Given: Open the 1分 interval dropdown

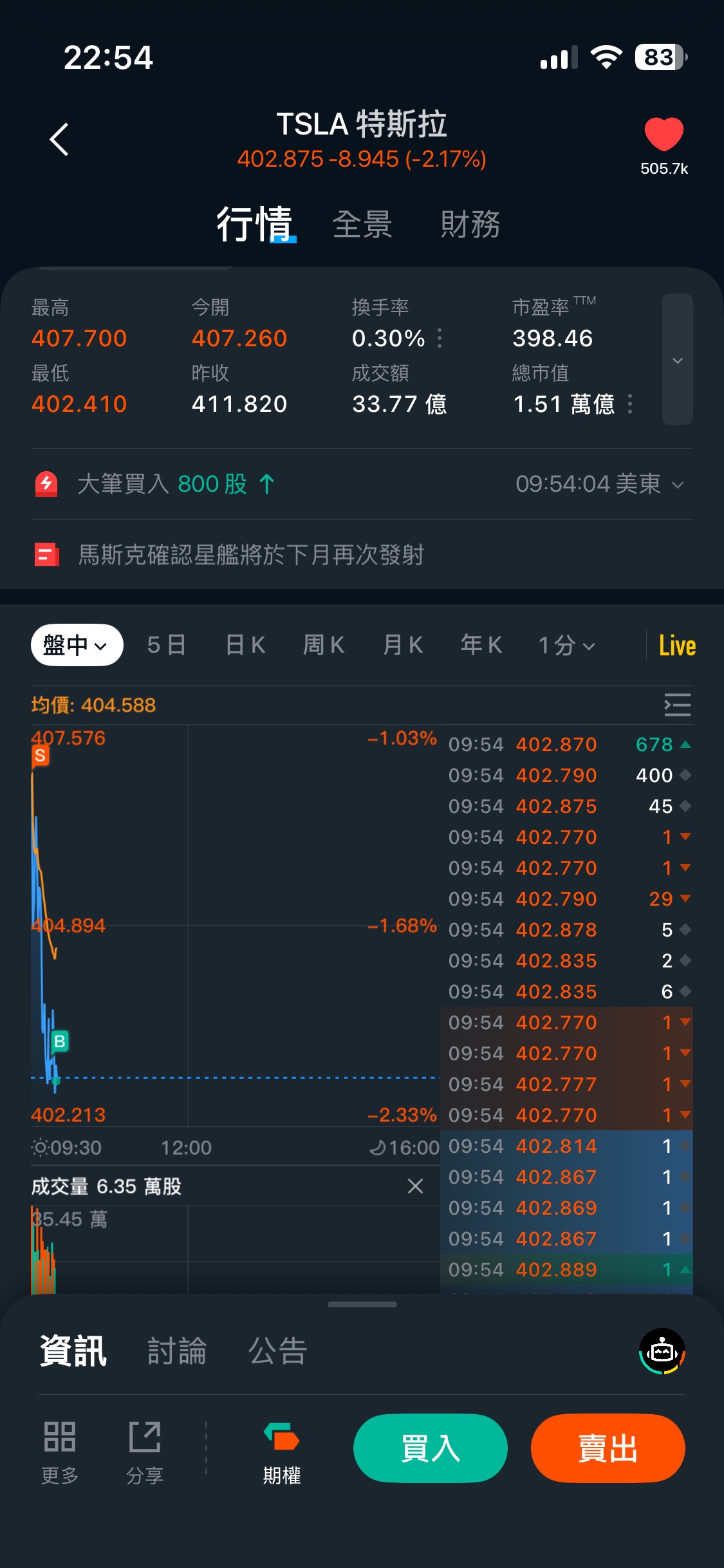Looking at the screenshot, I should pyautogui.click(x=566, y=645).
